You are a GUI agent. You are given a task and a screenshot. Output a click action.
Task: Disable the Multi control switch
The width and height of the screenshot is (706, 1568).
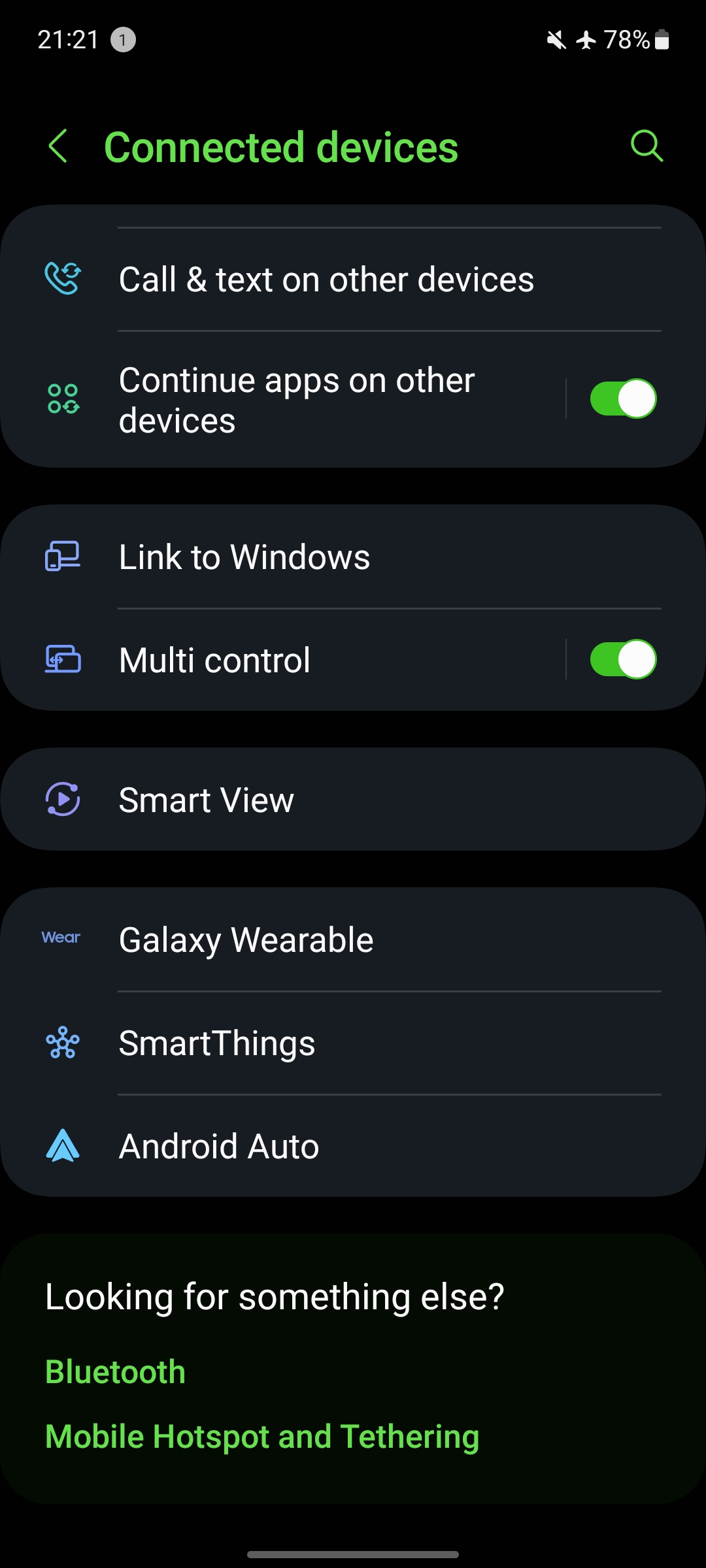(x=622, y=659)
